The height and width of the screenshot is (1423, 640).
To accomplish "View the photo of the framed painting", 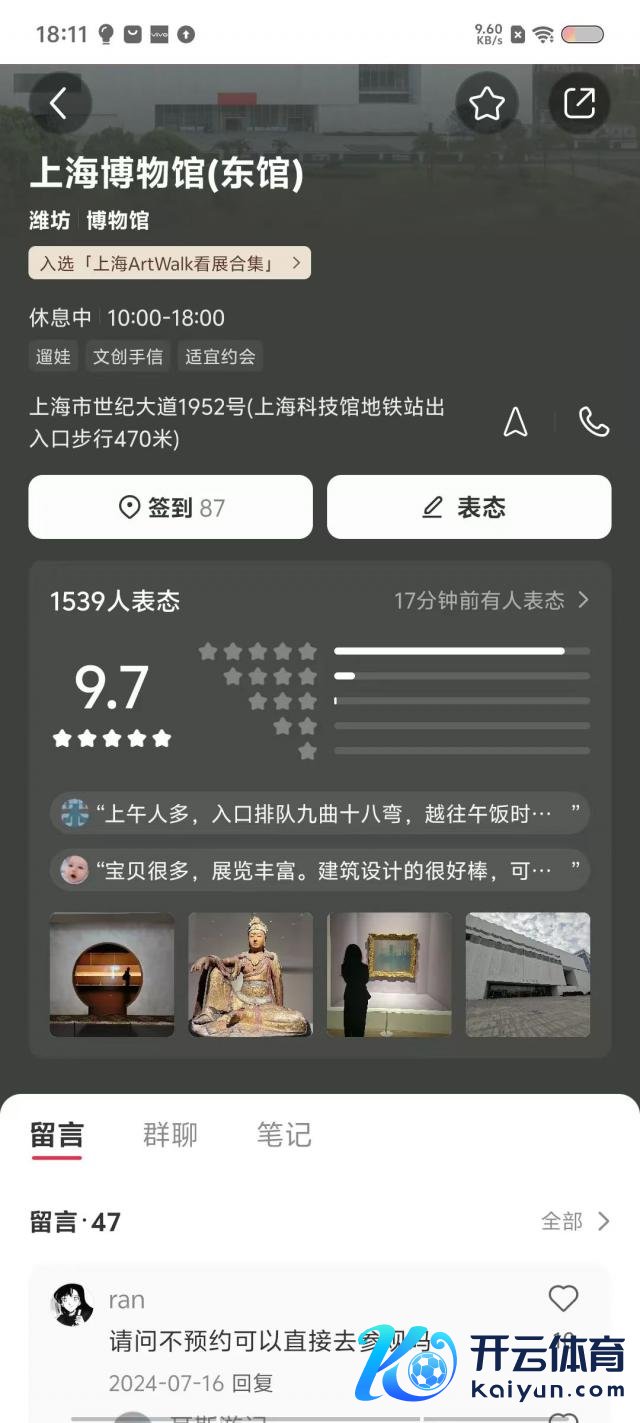I will click(x=389, y=974).
